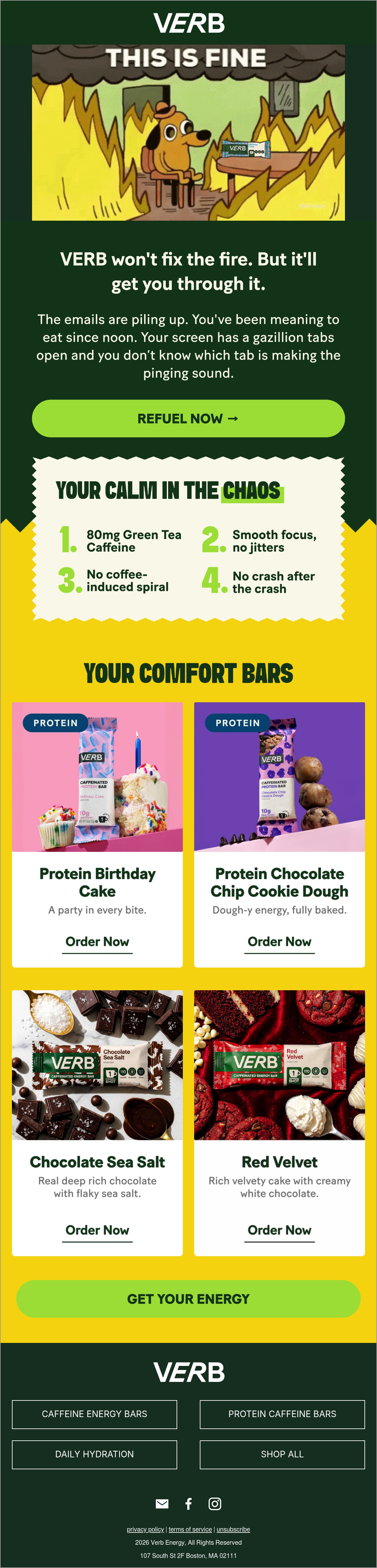This screenshot has height=1568, width=377.
Task: Order the Chocolate Sea Salt bar
Action: (x=97, y=1230)
